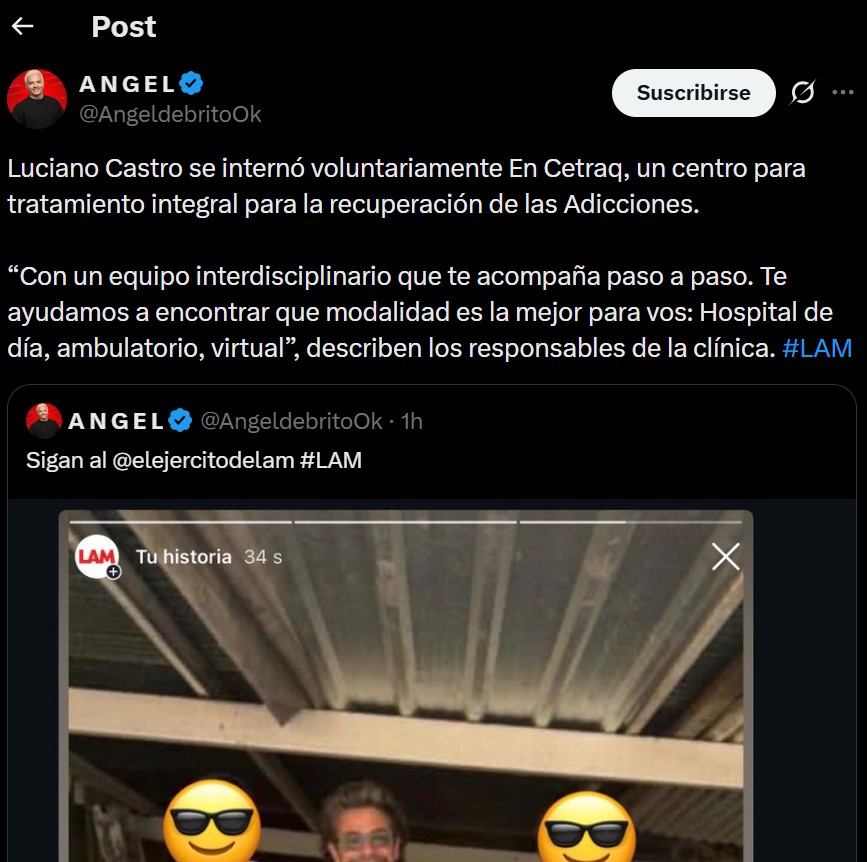This screenshot has width=867, height=862.
Task: Go back using the arrow icon
Action: (22, 27)
